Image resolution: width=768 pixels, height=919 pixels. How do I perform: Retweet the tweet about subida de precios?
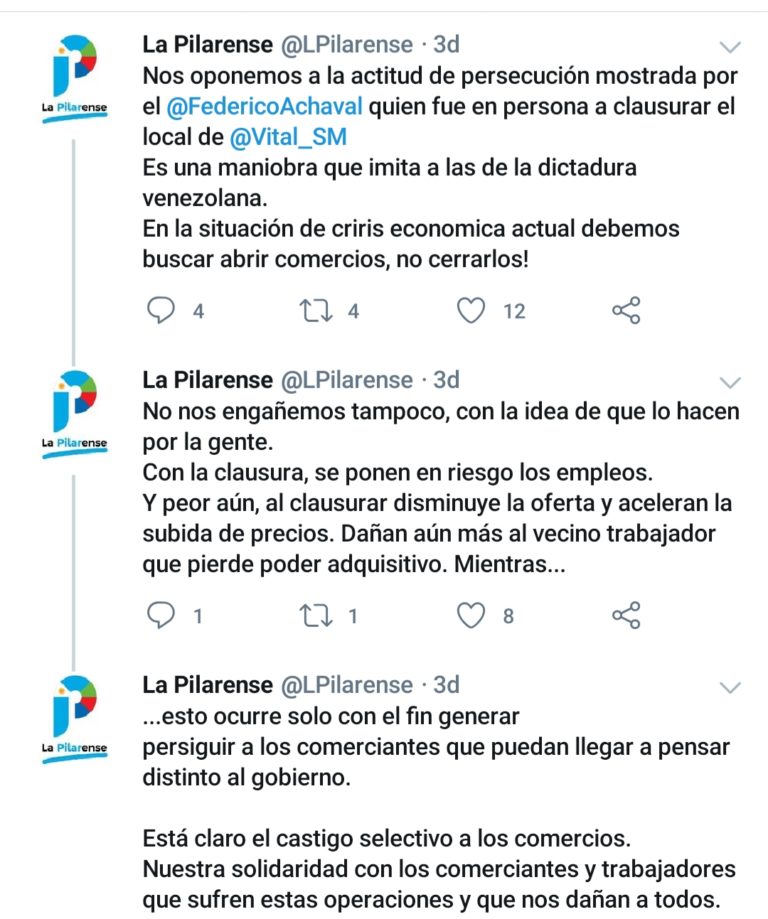(x=316, y=616)
